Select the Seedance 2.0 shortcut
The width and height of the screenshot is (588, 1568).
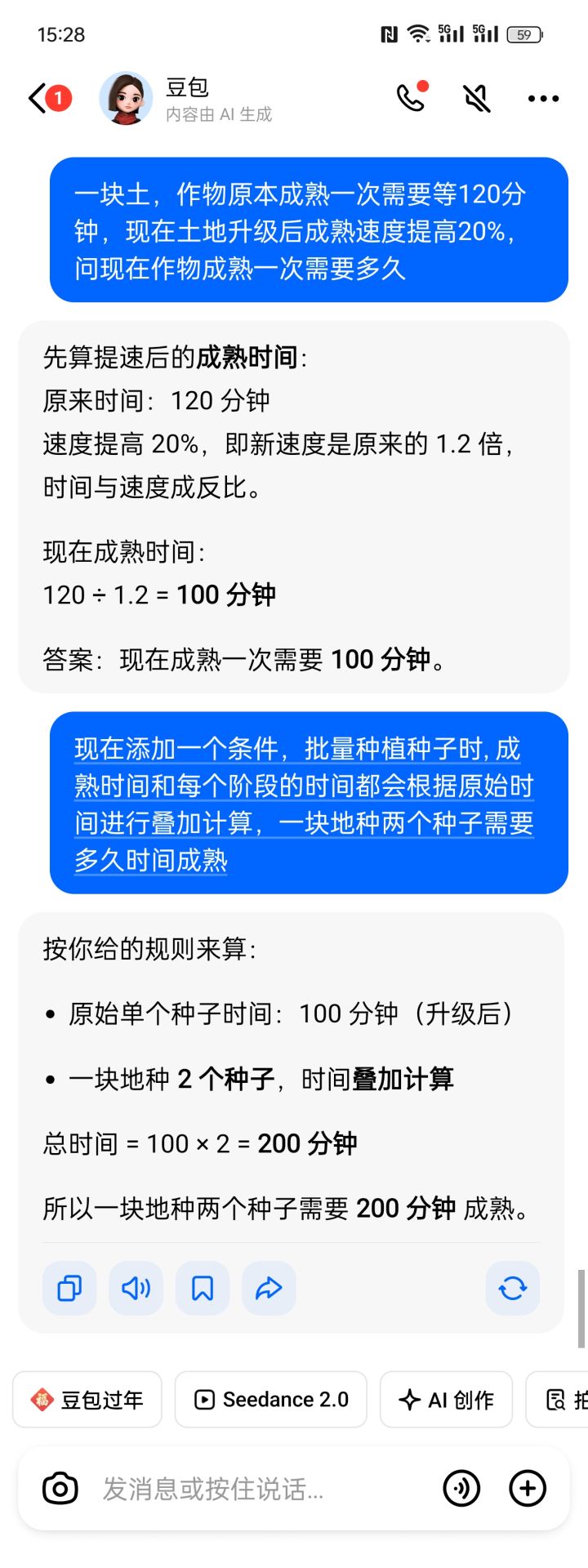point(270,1399)
